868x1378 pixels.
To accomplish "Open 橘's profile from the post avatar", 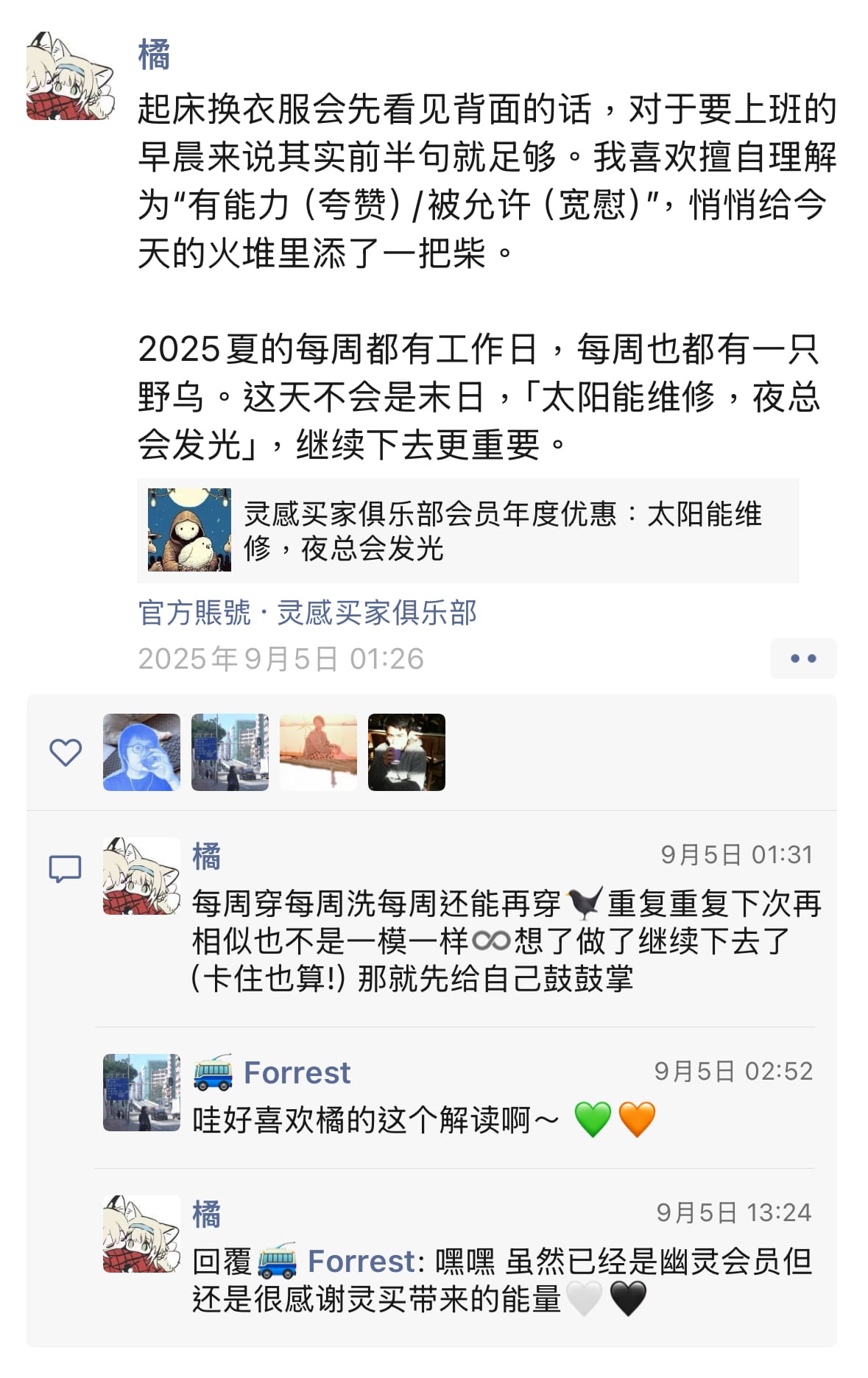I will coord(71,76).
